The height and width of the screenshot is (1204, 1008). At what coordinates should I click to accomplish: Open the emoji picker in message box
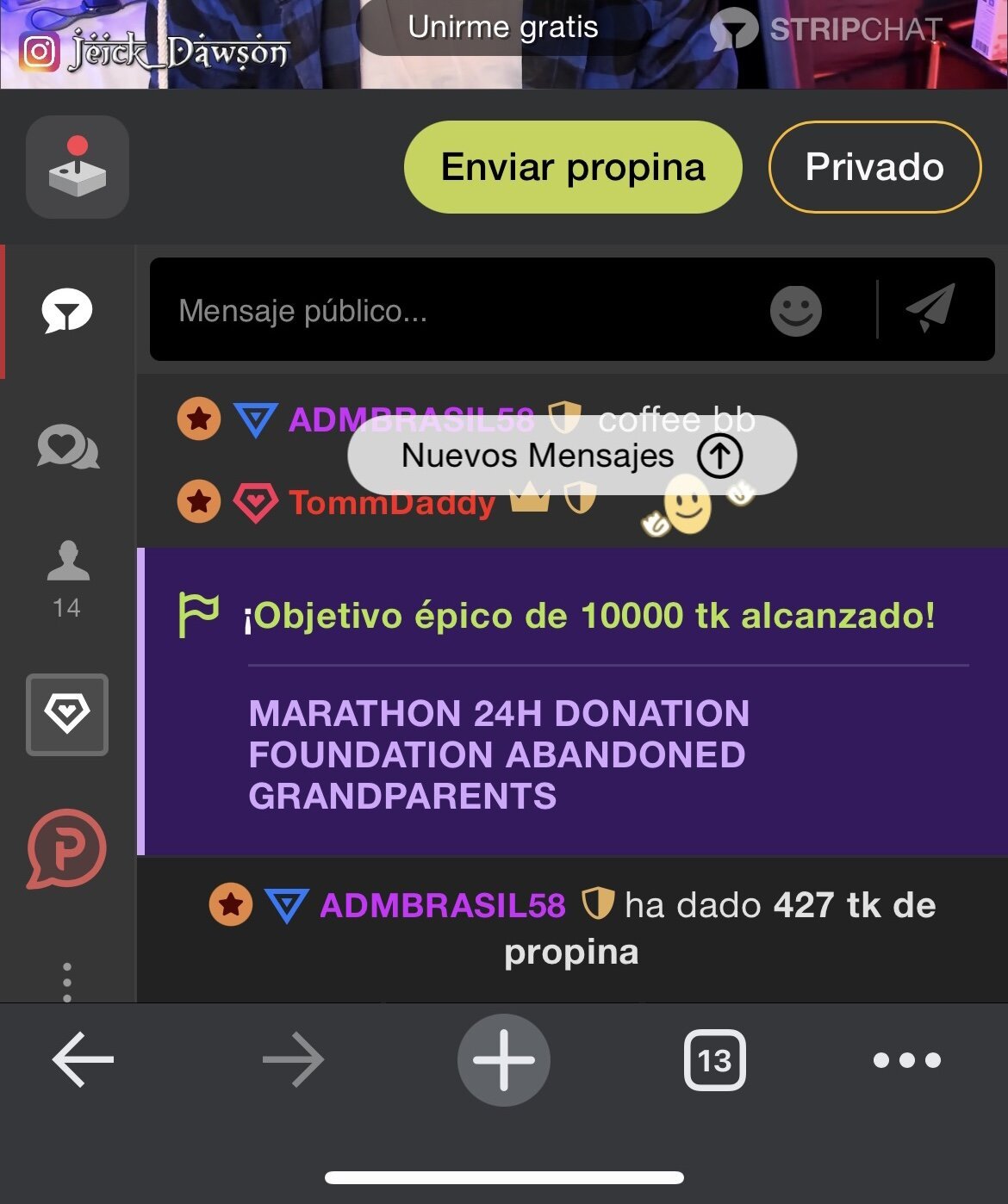coord(795,311)
